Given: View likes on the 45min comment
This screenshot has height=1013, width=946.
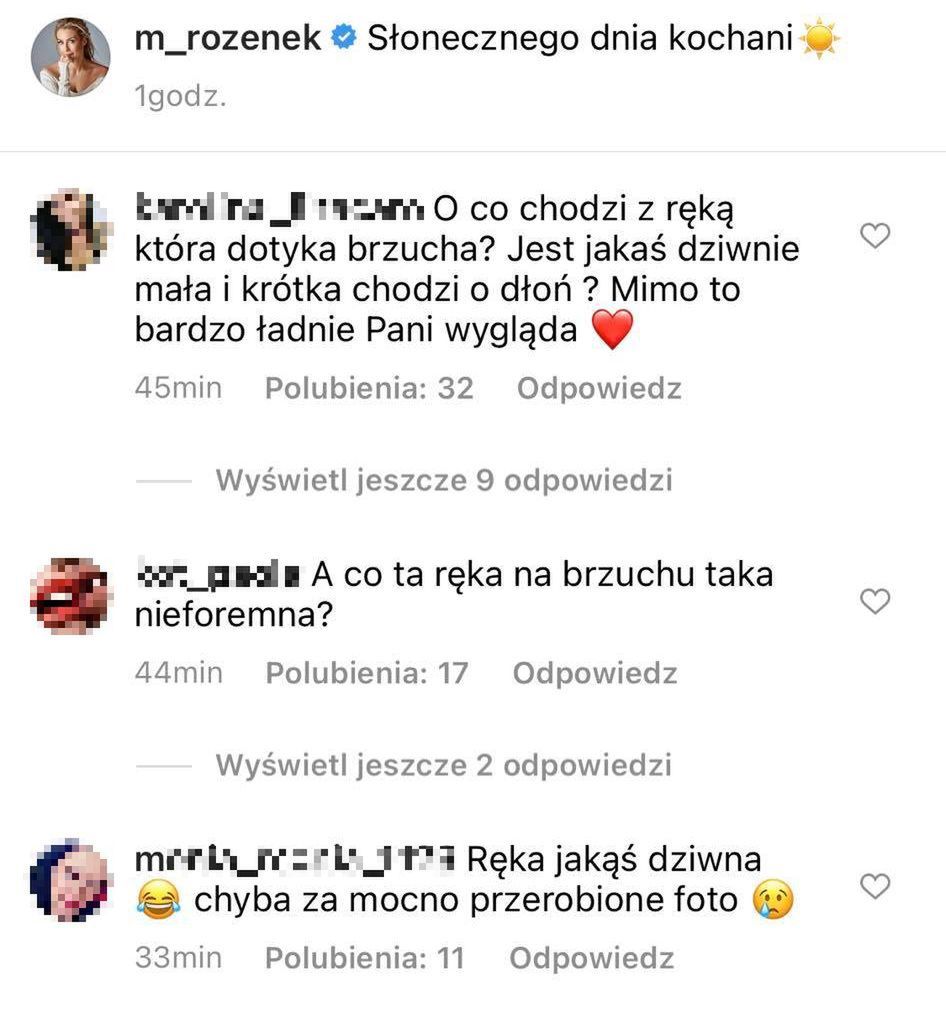Looking at the screenshot, I should click(369, 388).
